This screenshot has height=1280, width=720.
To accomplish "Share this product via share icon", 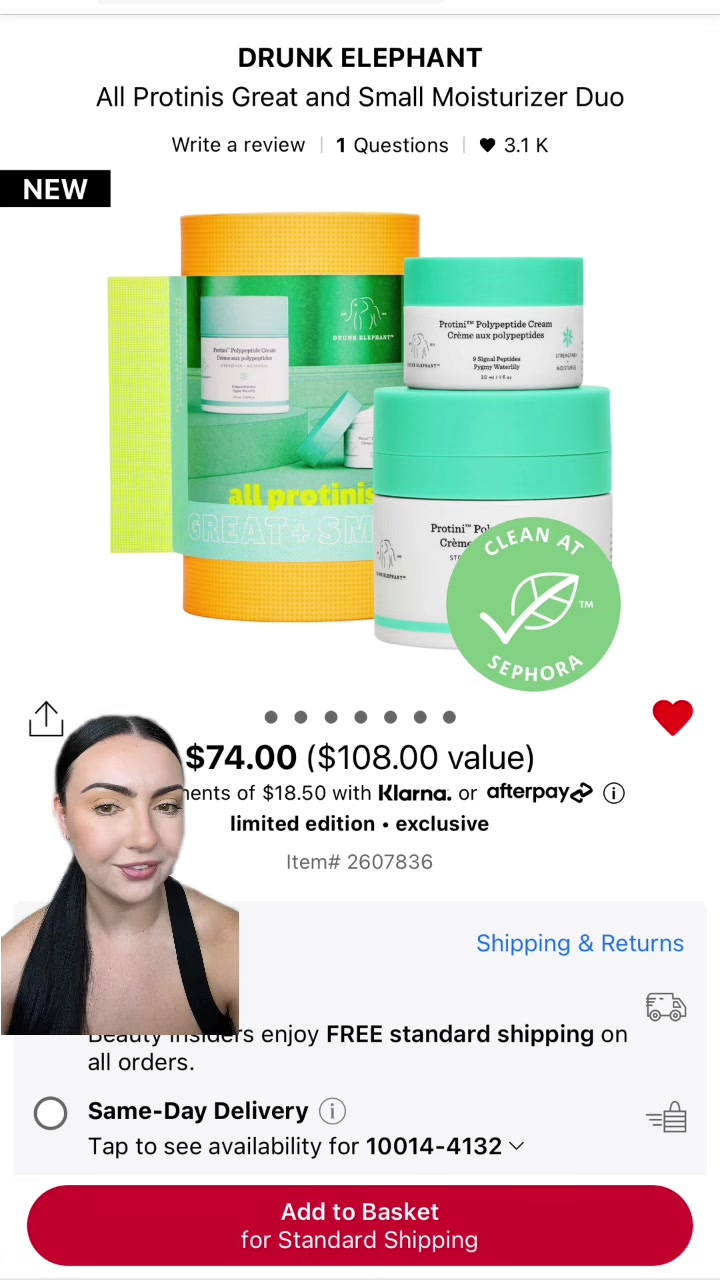I will [46, 718].
